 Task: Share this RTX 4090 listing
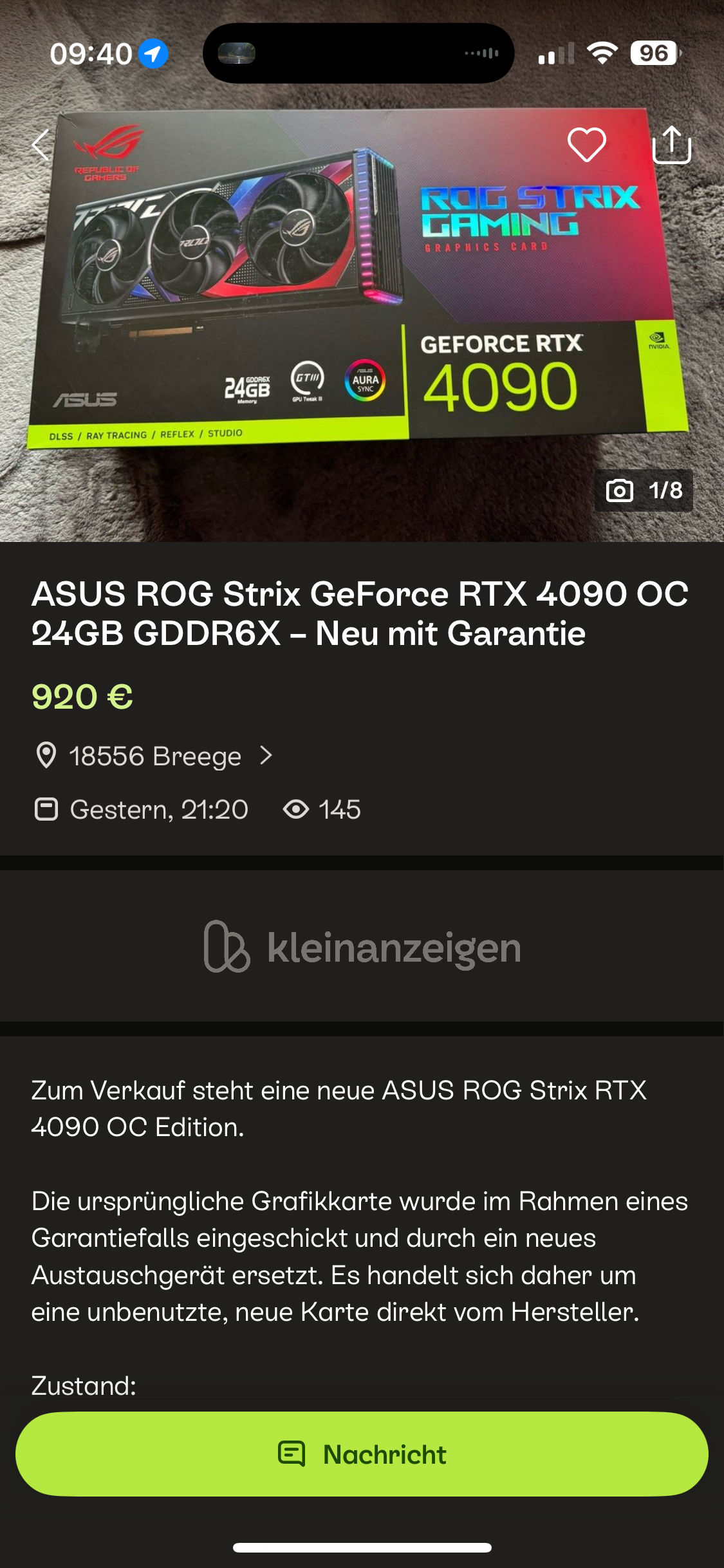click(671, 144)
